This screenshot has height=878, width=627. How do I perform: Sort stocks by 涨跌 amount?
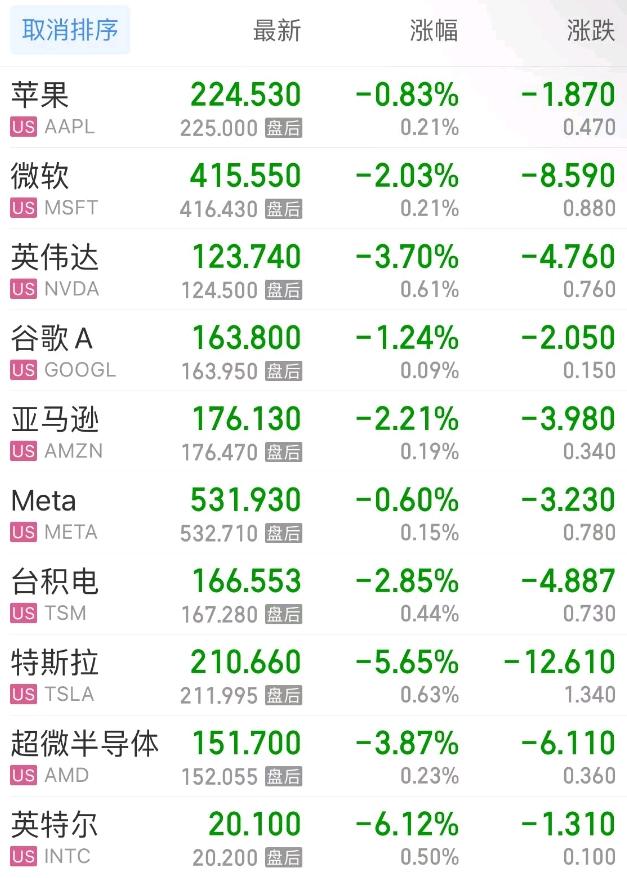(x=590, y=31)
